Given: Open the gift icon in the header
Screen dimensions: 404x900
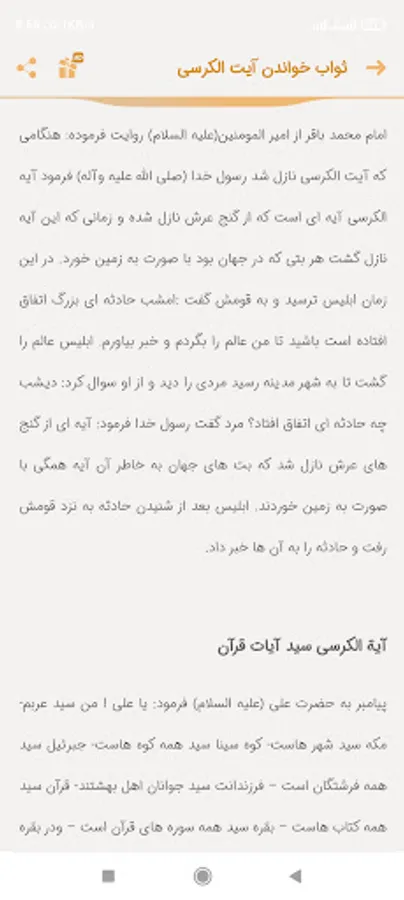Looking at the screenshot, I should (x=71, y=66).
